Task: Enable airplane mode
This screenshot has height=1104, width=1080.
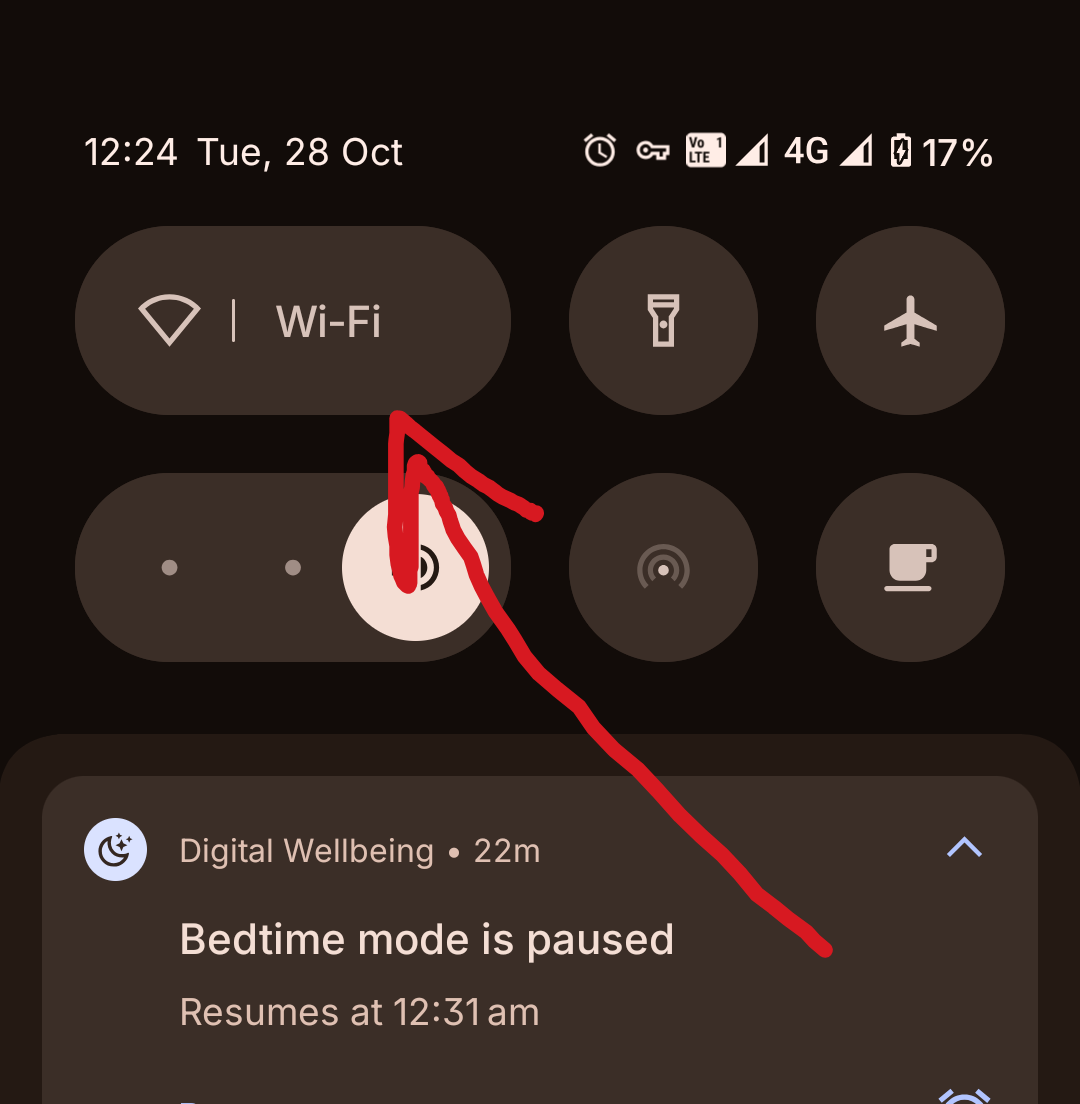Action: (910, 321)
